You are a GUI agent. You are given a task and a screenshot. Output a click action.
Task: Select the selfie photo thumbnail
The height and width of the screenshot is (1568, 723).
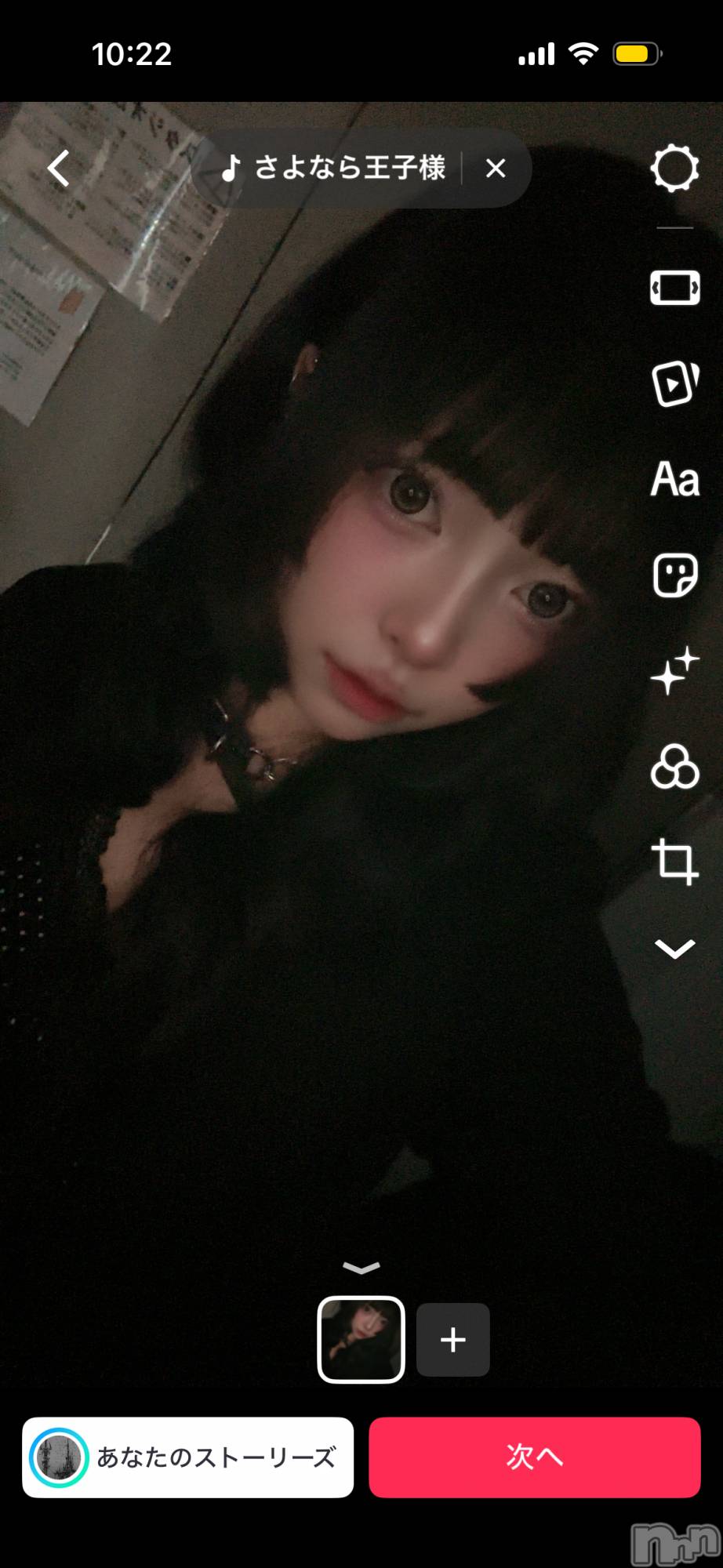pyautogui.click(x=361, y=1339)
